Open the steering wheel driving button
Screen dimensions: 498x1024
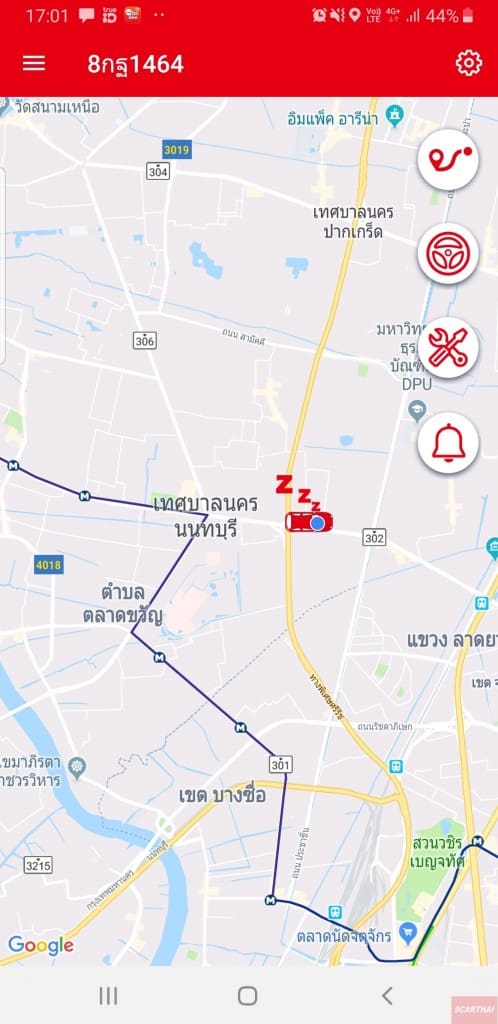(x=448, y=253)
